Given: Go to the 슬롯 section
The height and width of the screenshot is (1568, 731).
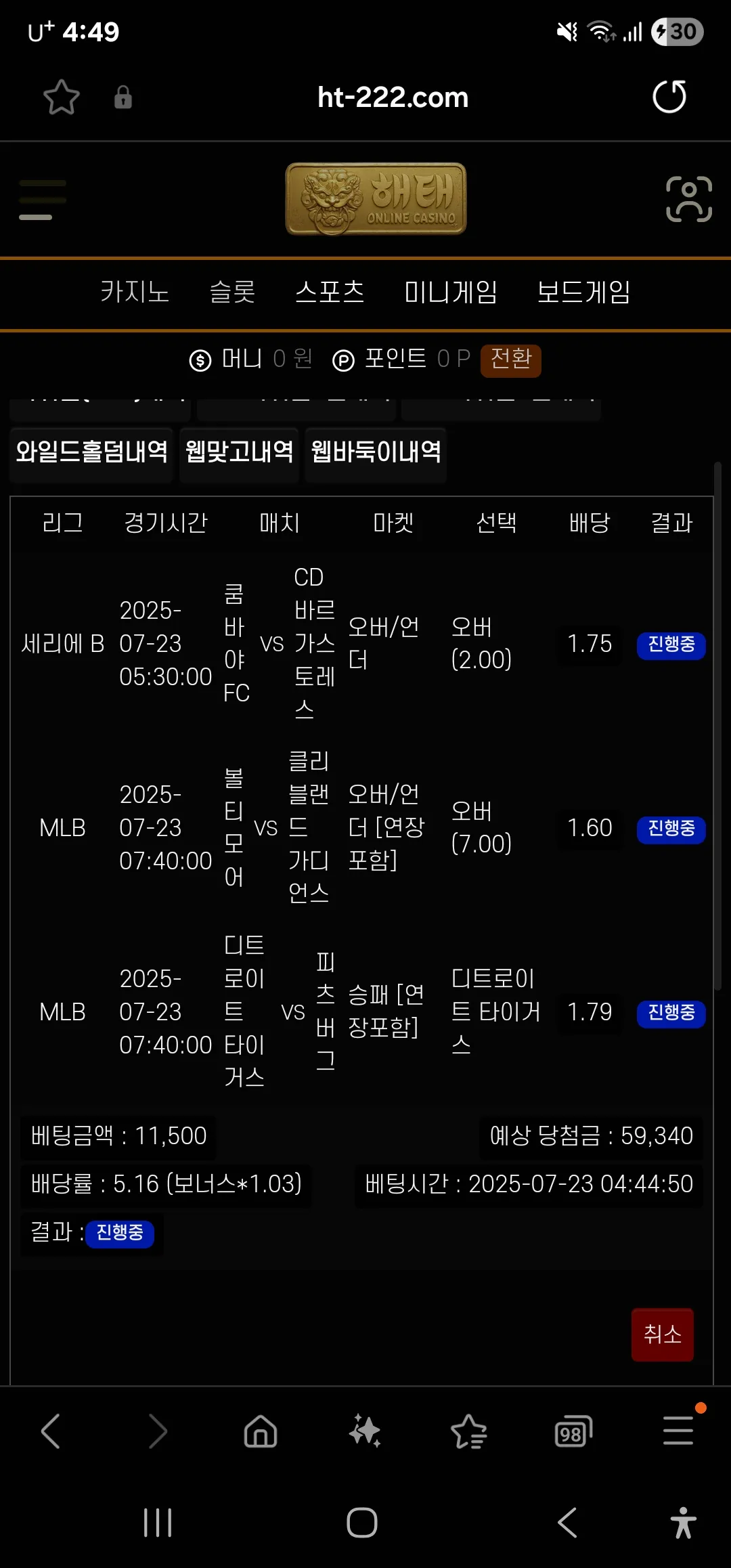Looking at the screenshot, I should pyautogui.click(x=232, y=292).
